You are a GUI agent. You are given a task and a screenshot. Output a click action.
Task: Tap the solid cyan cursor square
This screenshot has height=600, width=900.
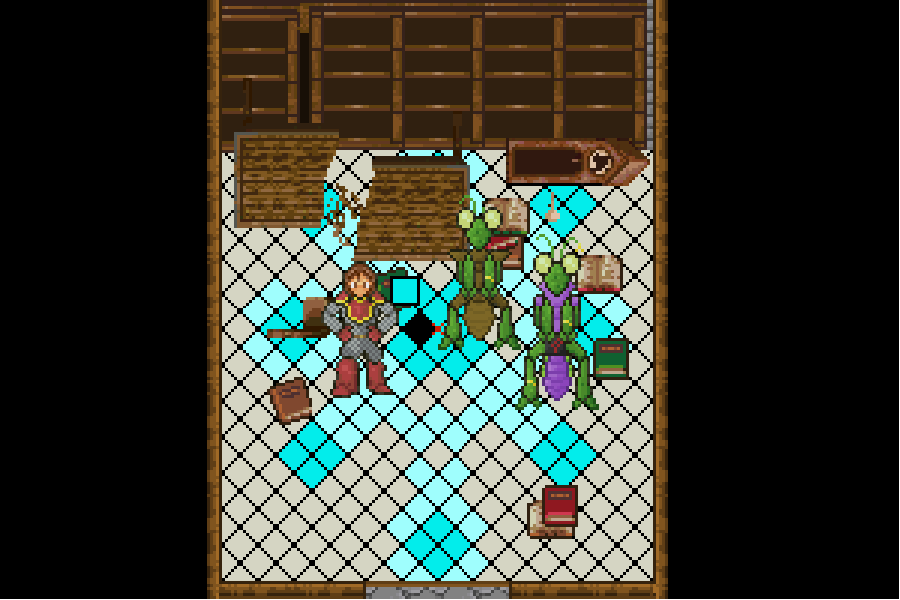404,291
